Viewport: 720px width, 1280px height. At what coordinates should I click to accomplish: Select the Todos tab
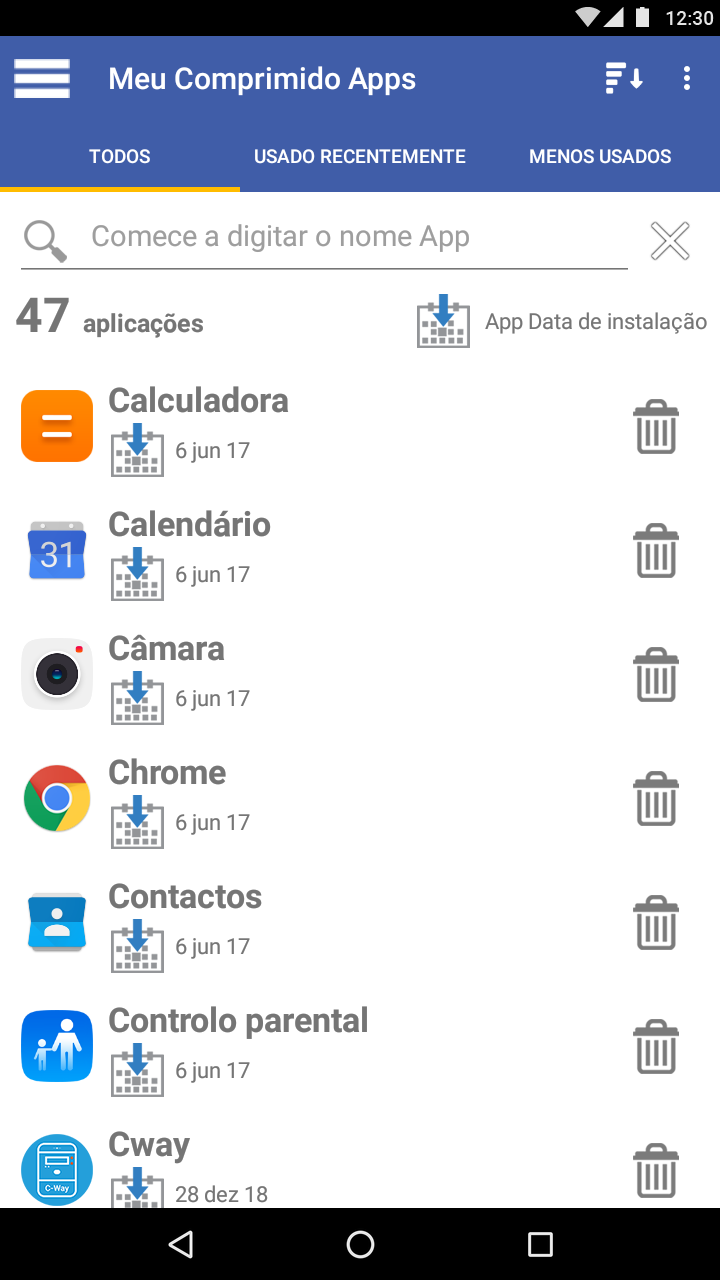click(x=120, y=157)
